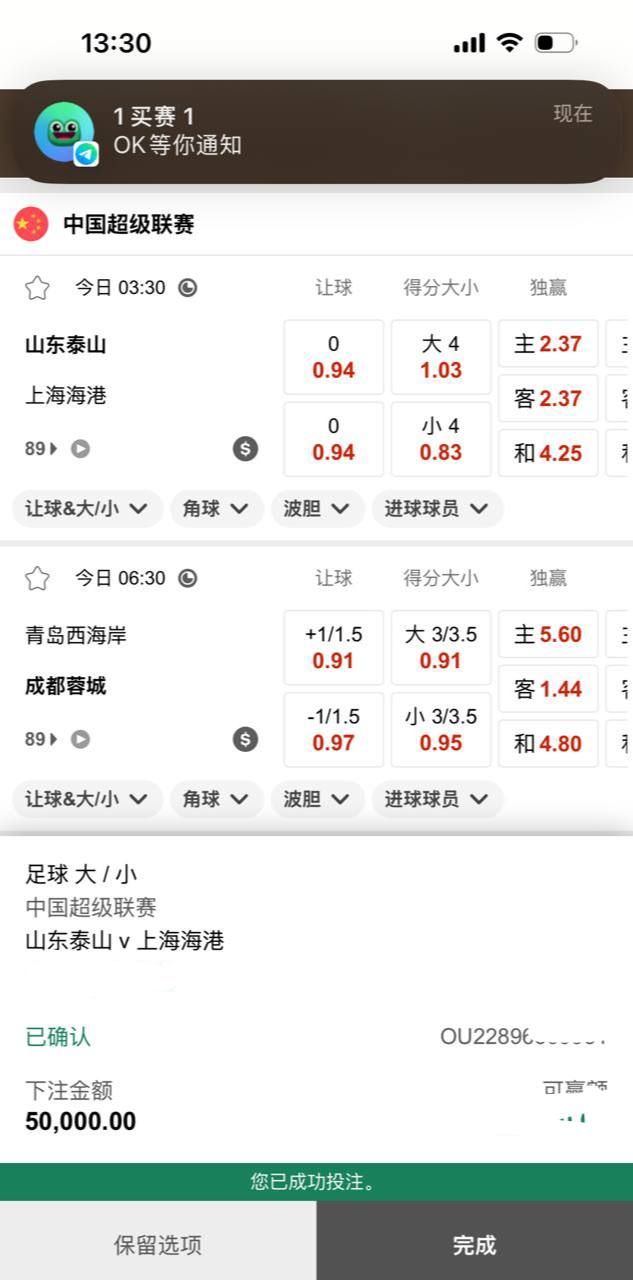Pick 主 5.60 for 青岛西海岸
The width and height of the screenshot is (633, 1280).
tap(547, 634)
